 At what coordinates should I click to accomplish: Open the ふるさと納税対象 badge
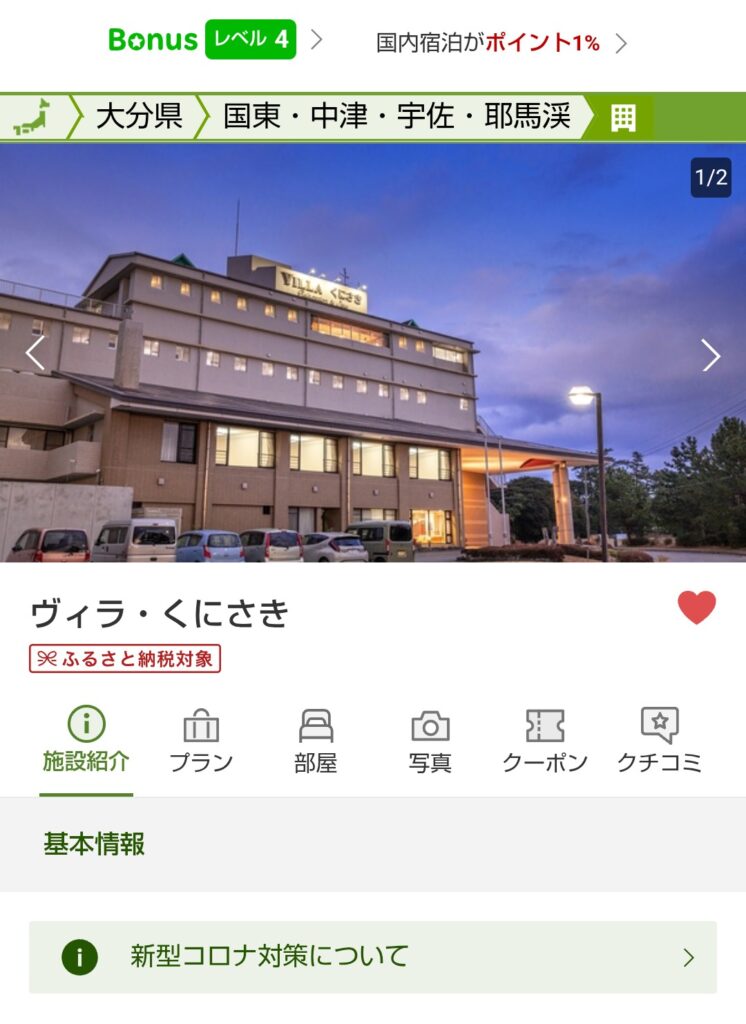click(x=125, y=658)
